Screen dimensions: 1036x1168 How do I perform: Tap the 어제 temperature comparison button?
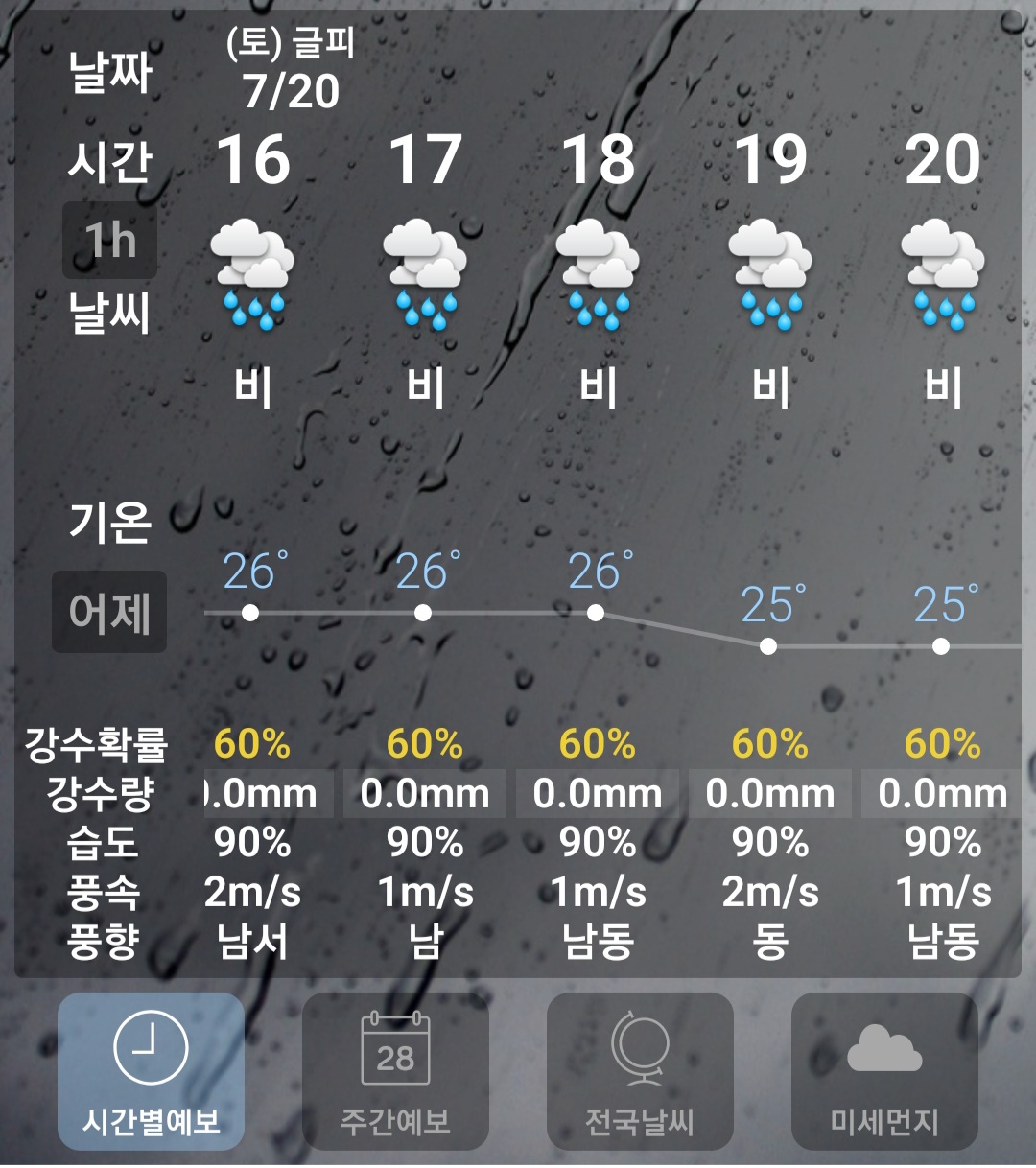pyautogui.click(x=109, y=612)
